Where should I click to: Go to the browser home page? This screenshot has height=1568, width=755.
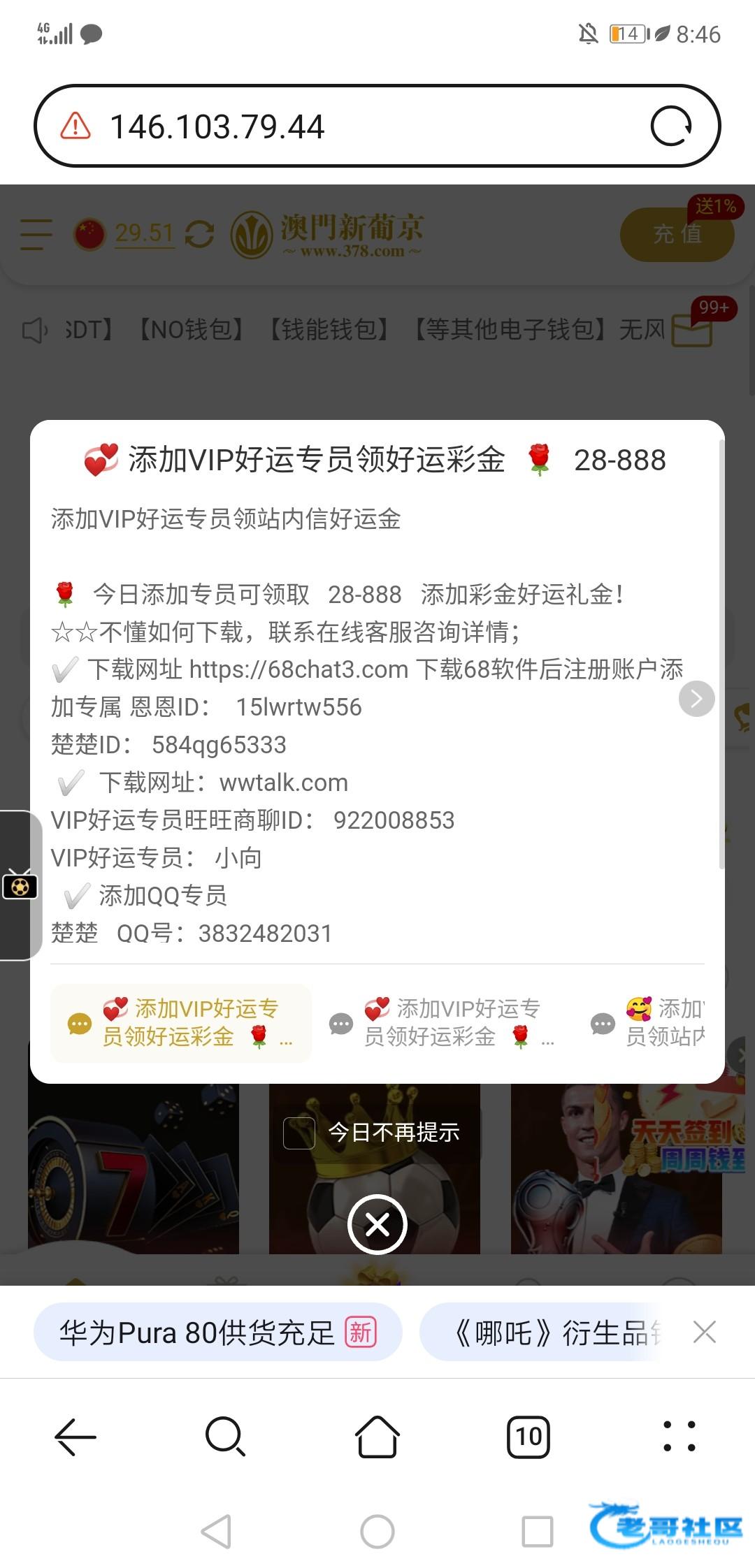377,1437
